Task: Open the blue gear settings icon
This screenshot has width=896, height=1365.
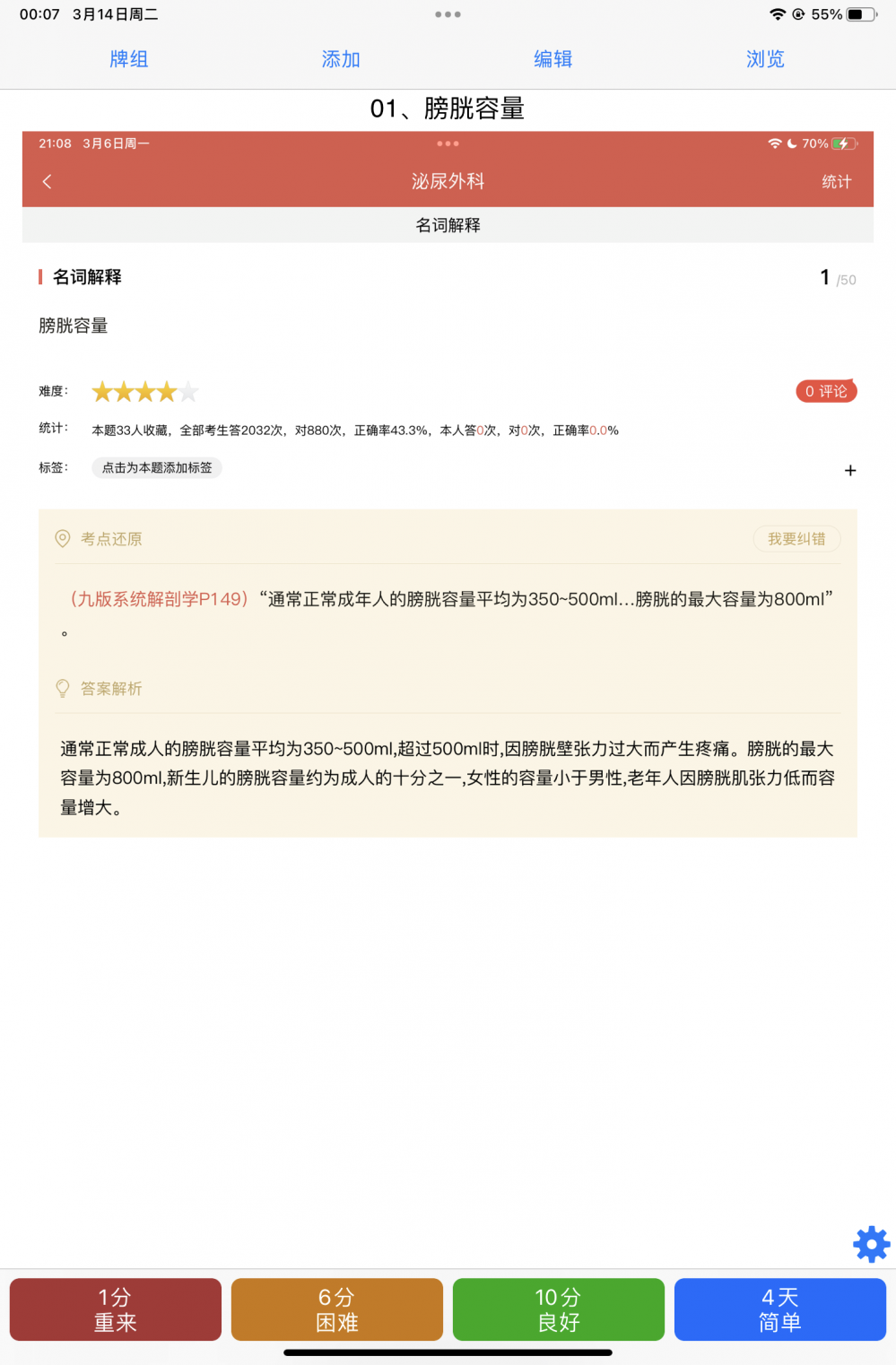Action: click(871, 1245)
